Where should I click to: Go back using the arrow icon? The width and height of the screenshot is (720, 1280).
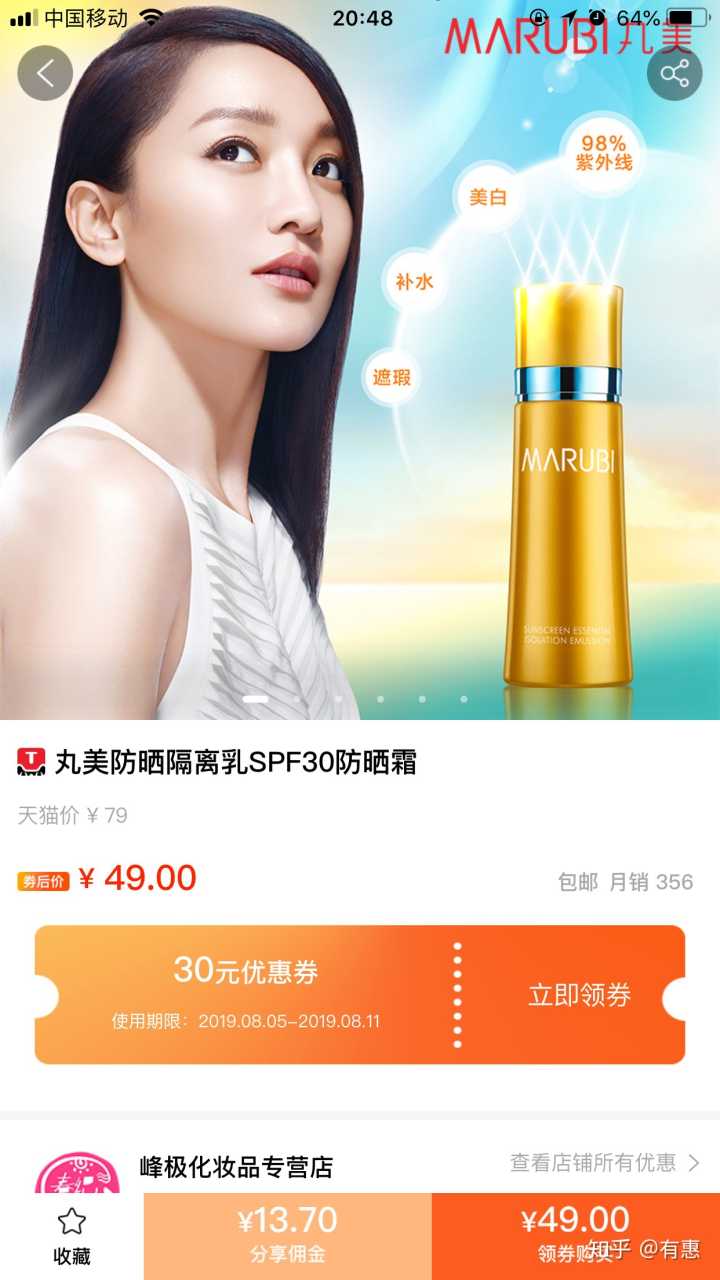pyautogui.click(x=45, y=73)
